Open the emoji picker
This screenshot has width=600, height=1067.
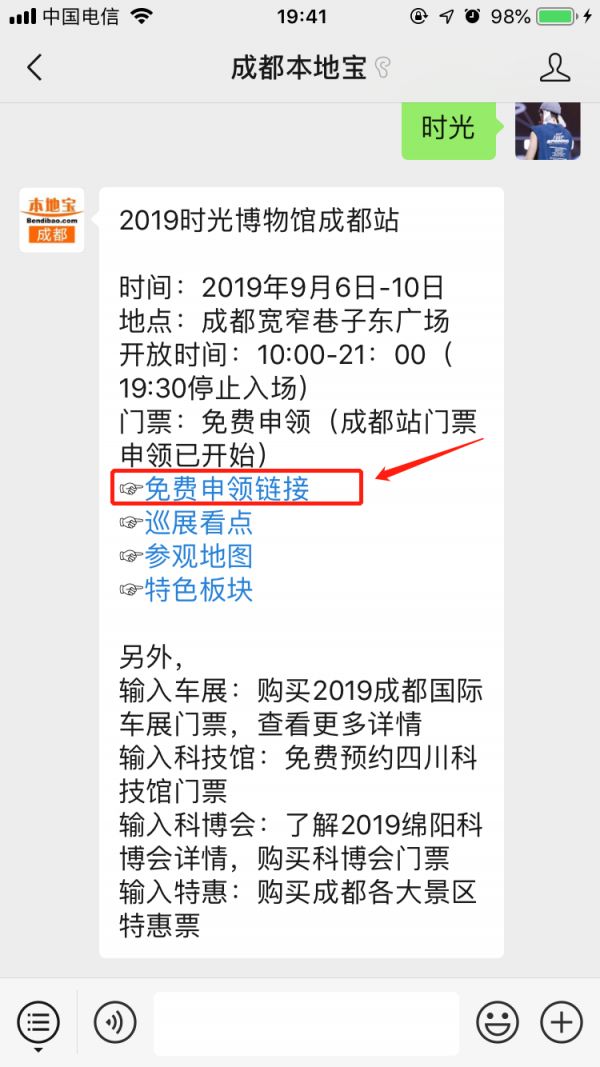[x=497, y=1022]
